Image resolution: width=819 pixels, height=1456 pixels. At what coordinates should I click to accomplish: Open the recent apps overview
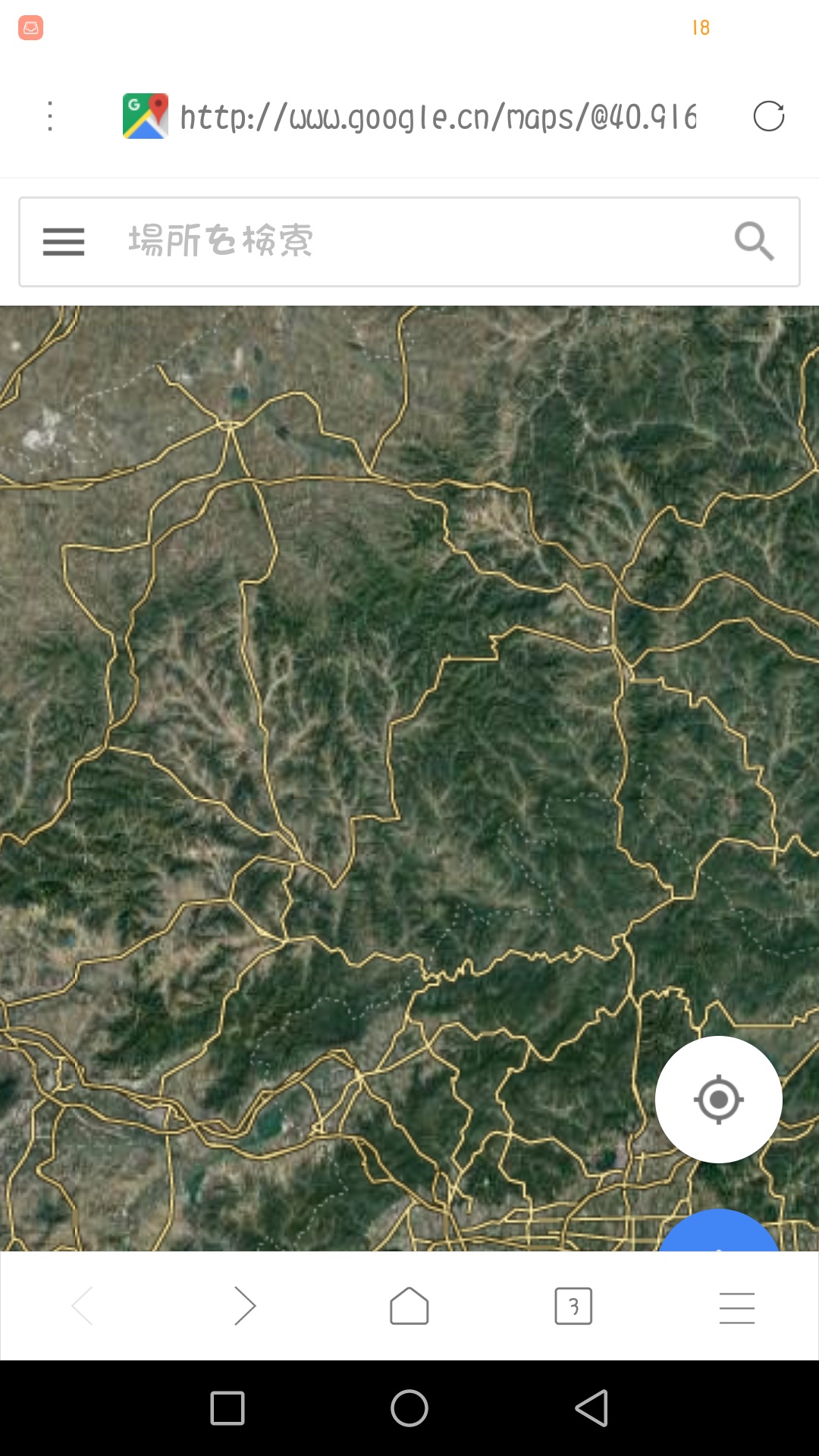point(227,1408)
